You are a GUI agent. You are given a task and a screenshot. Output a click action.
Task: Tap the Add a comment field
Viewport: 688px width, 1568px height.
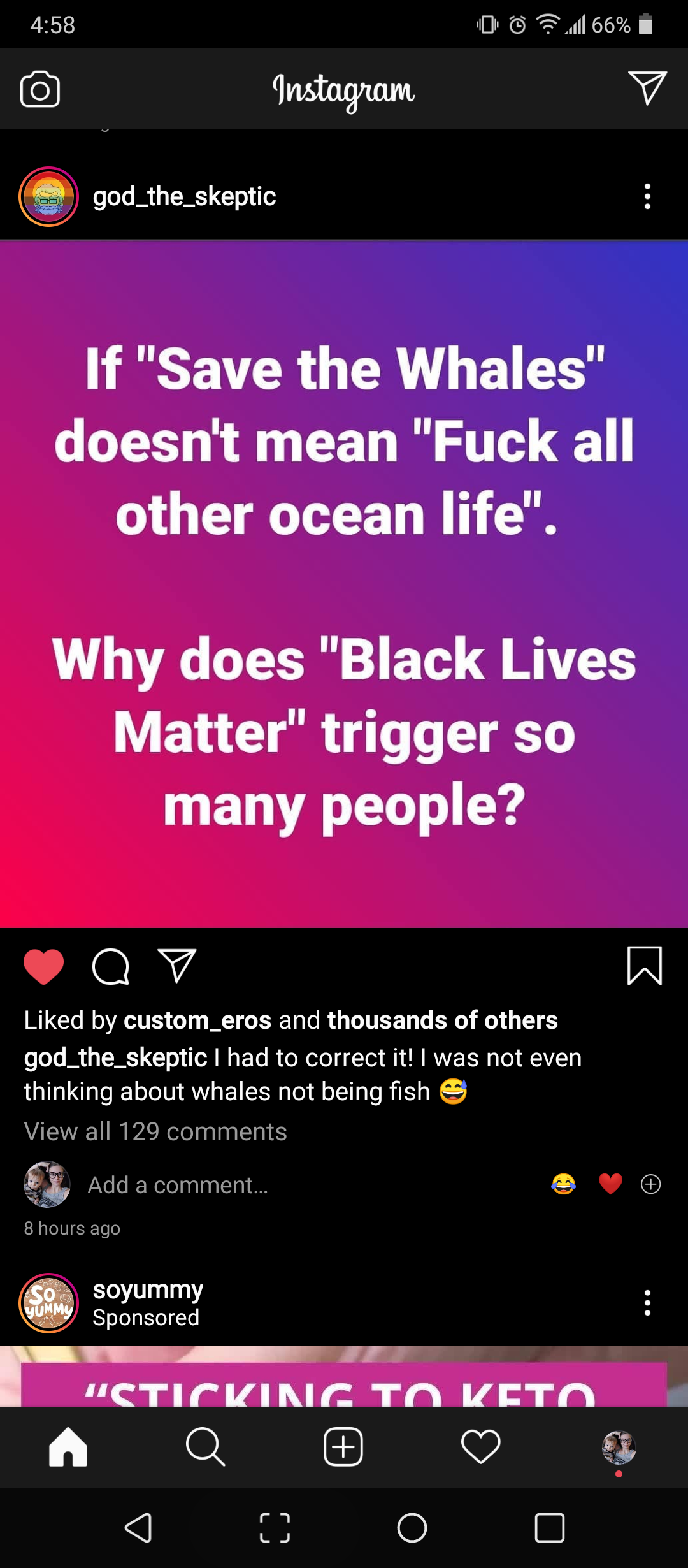coord(178,1185)
